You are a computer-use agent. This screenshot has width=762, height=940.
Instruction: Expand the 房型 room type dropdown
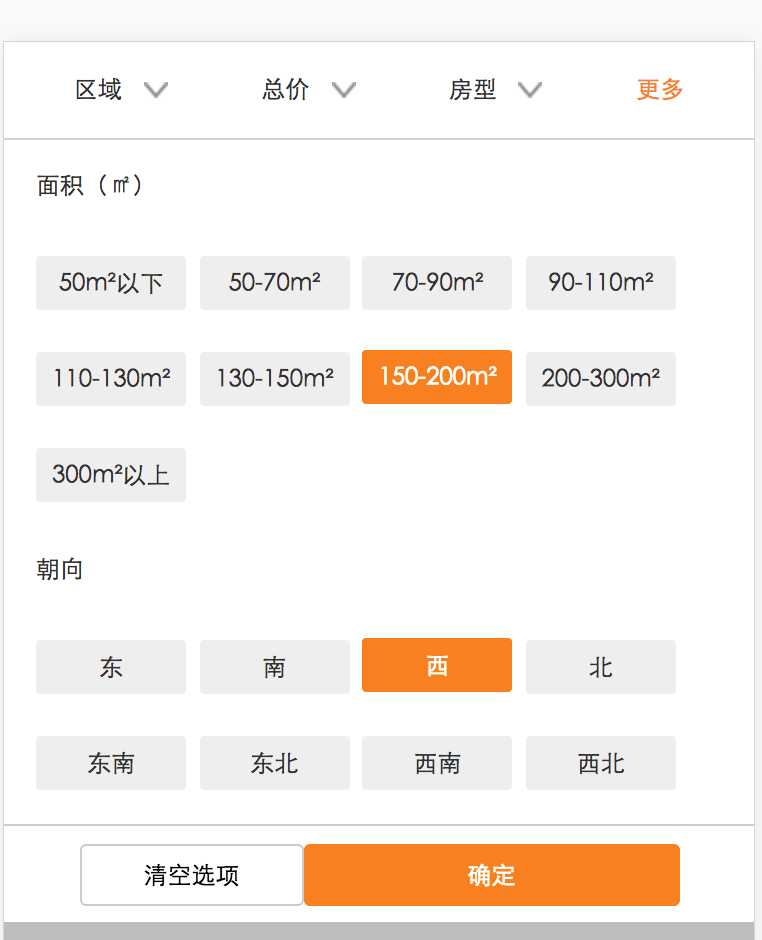tap(495, 90)
